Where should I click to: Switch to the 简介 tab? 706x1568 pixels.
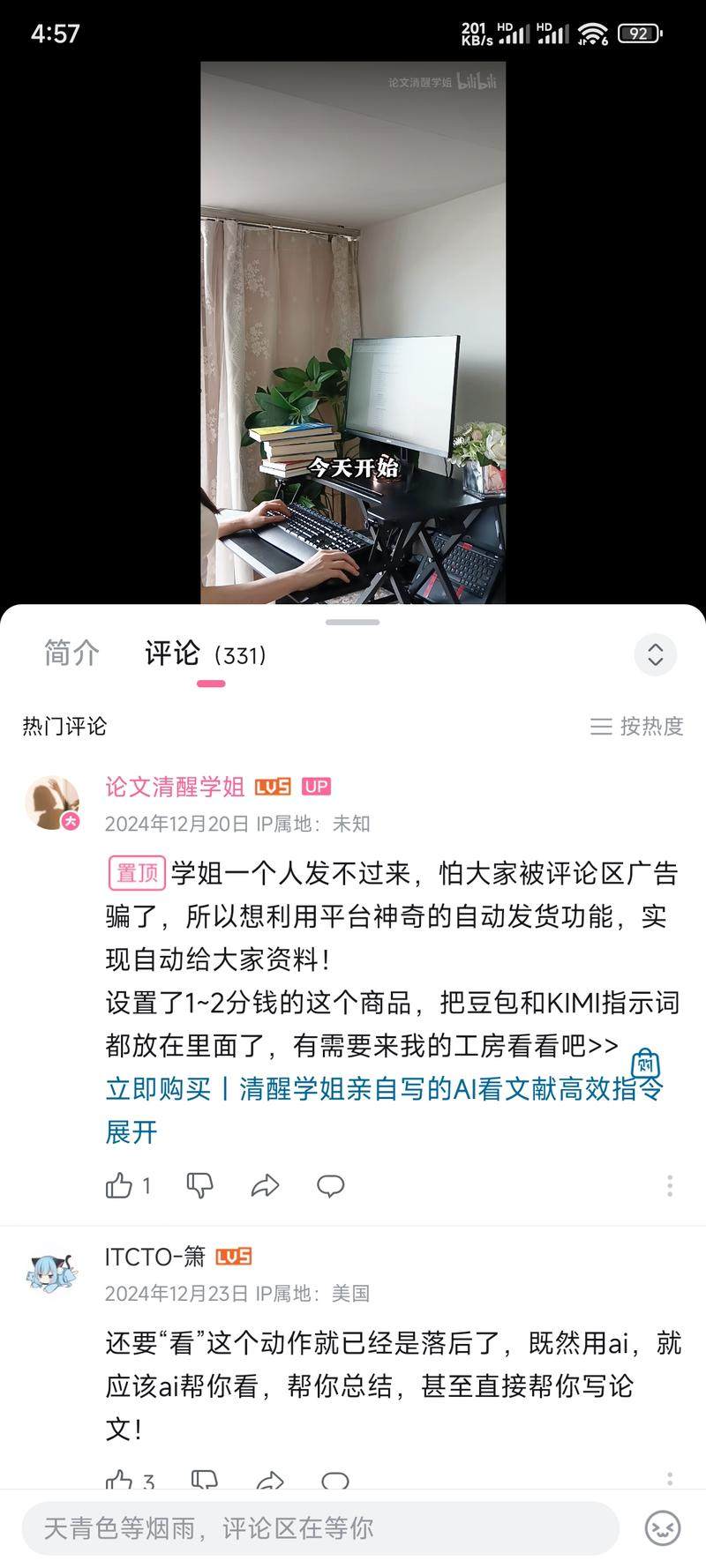point(71,653)
